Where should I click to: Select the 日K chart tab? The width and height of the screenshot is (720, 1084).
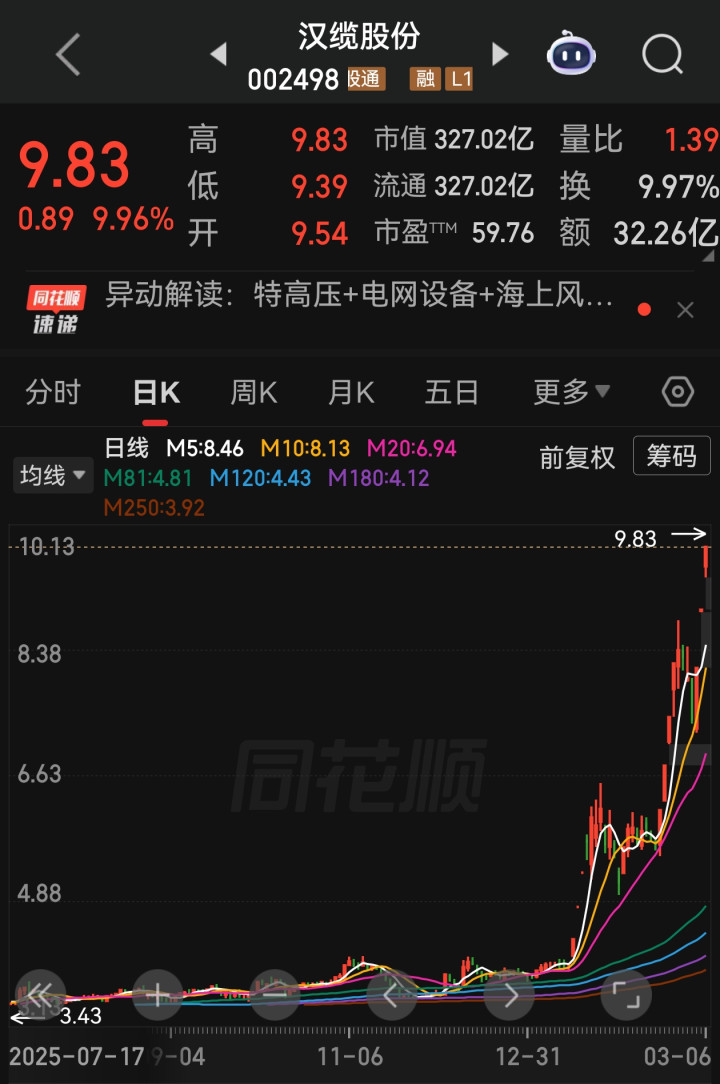[156, 392]
